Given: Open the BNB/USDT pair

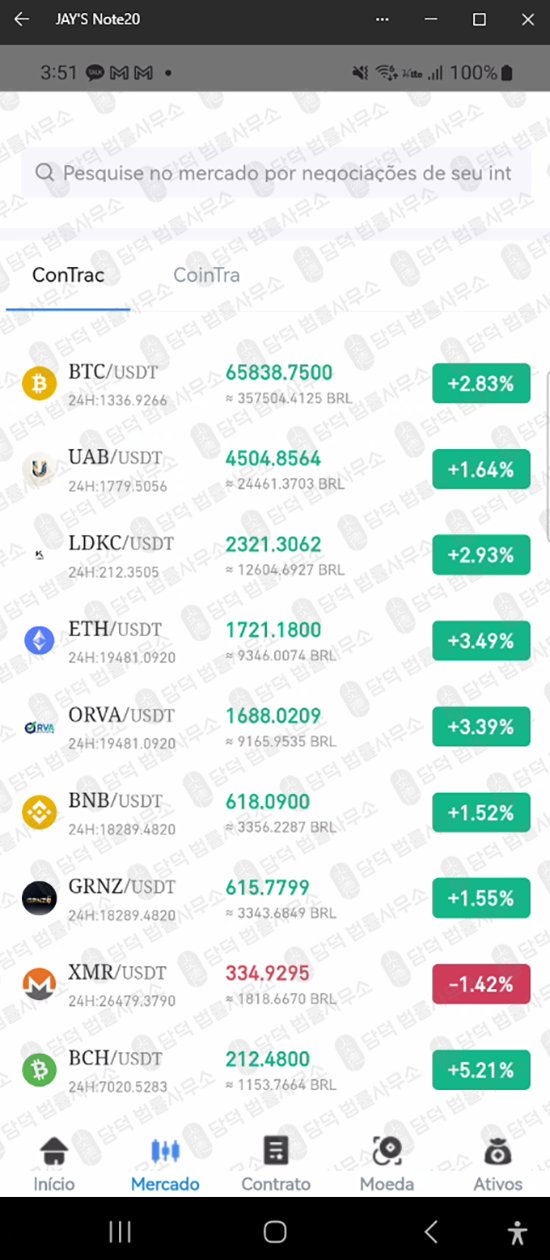Looking at the screenshot, I should point(275,813).
